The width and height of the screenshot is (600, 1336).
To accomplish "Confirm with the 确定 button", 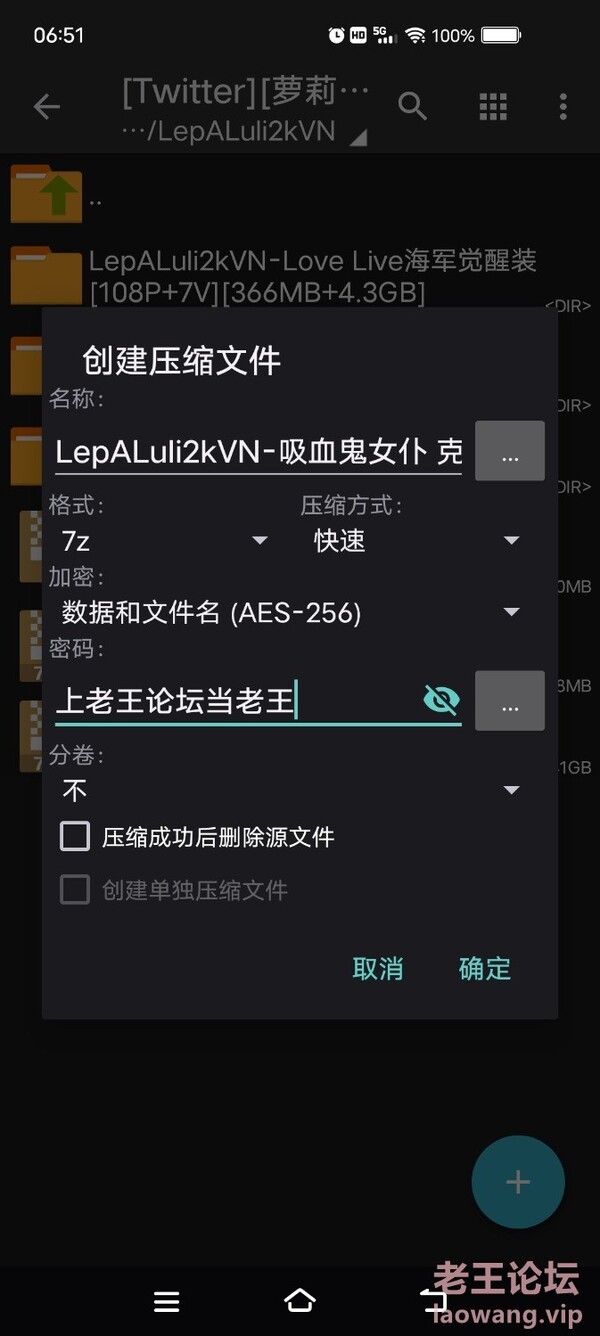I will click(x=484, y=968).
